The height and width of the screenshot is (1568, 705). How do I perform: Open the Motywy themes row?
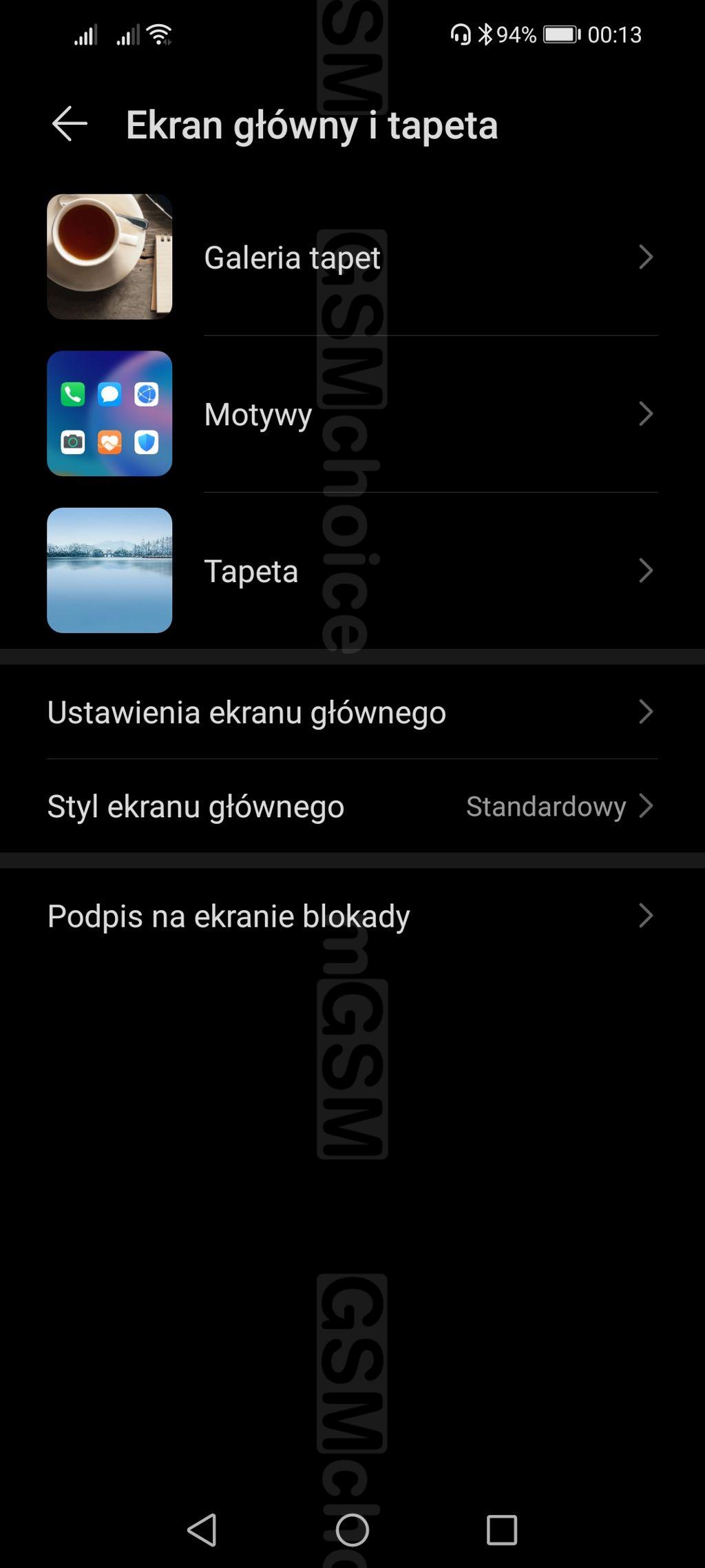pos(351,414)
